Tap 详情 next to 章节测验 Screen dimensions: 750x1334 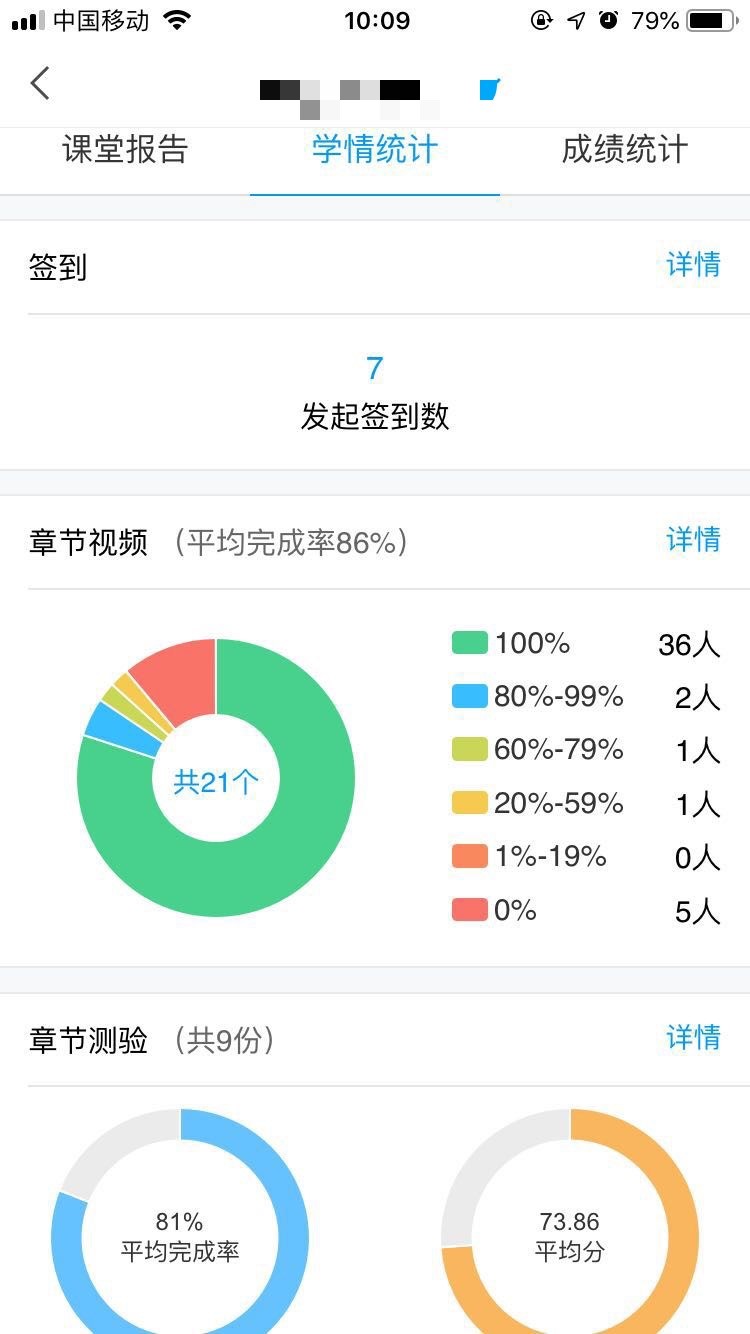[x=694, y=1038]
